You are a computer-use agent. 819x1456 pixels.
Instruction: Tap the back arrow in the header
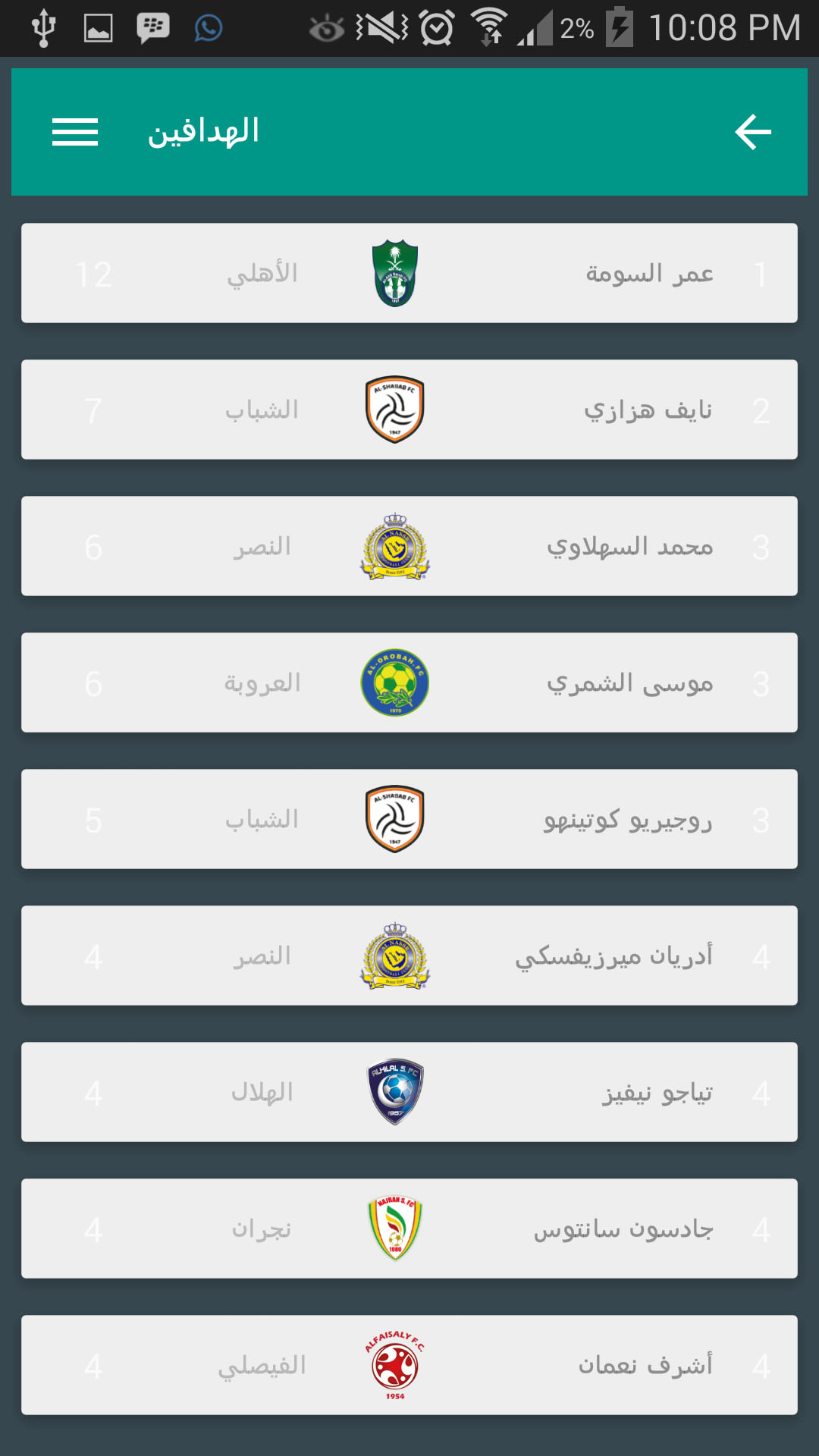(753, 132)
